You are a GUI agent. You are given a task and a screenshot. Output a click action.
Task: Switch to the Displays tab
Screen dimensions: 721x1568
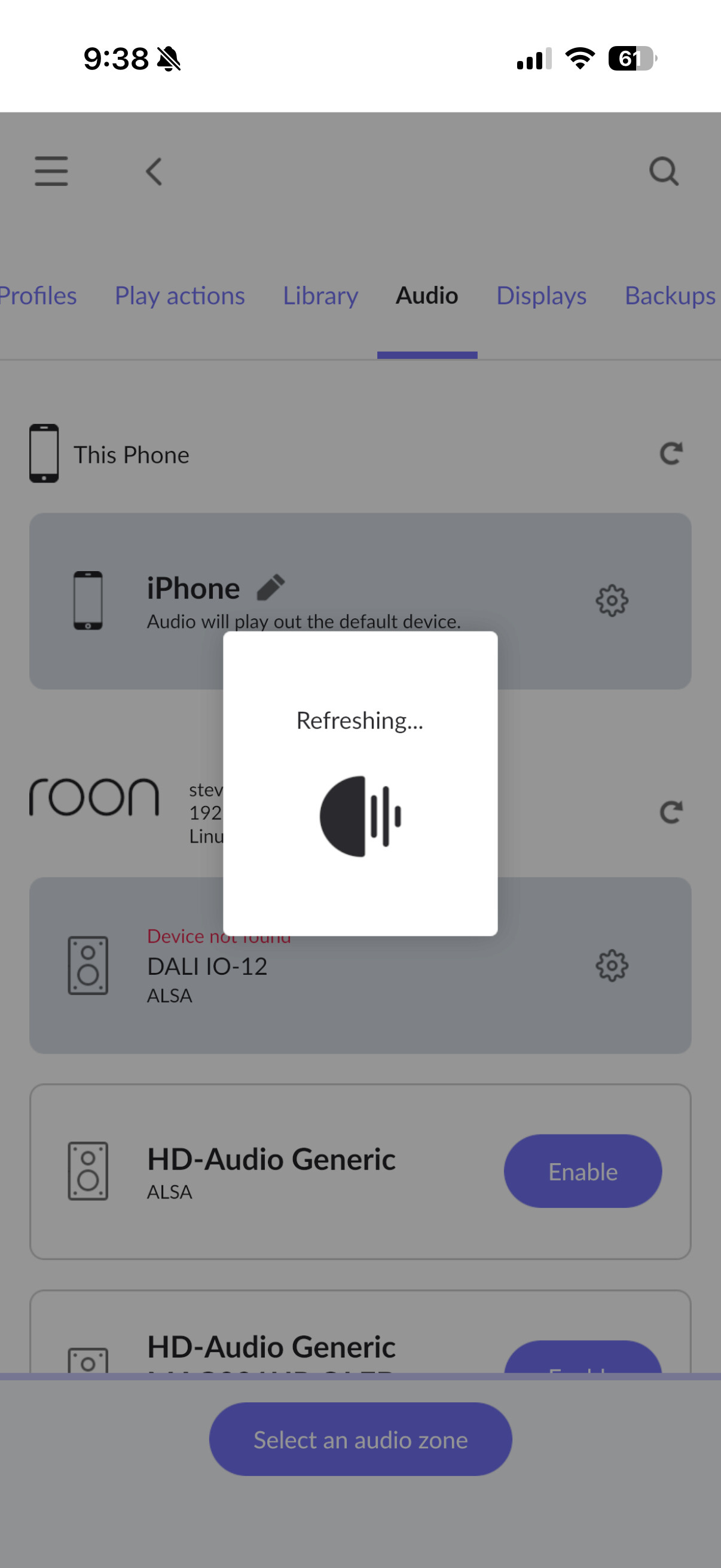542,296
